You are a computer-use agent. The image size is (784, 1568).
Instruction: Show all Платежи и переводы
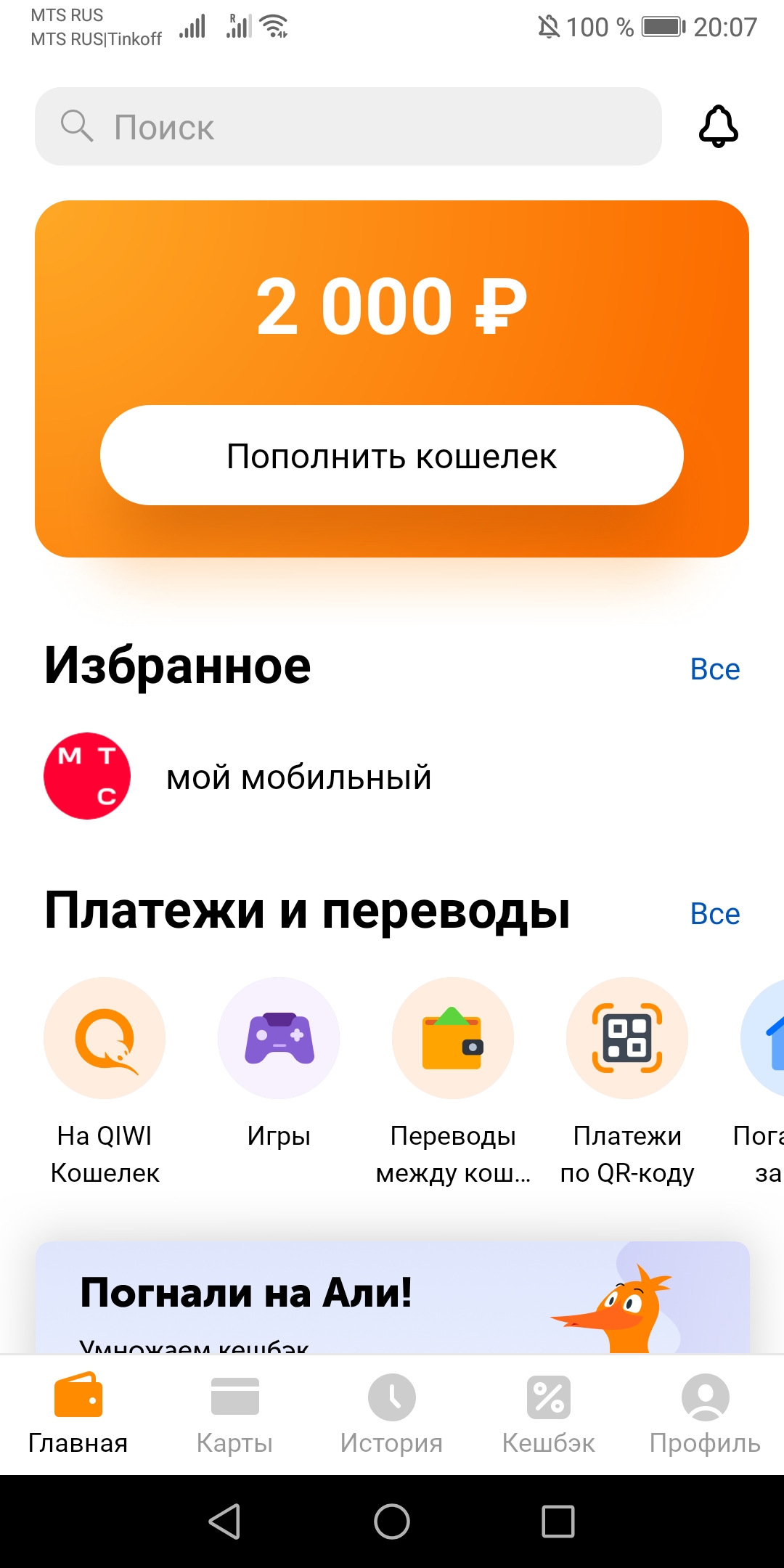coord(714,914)
